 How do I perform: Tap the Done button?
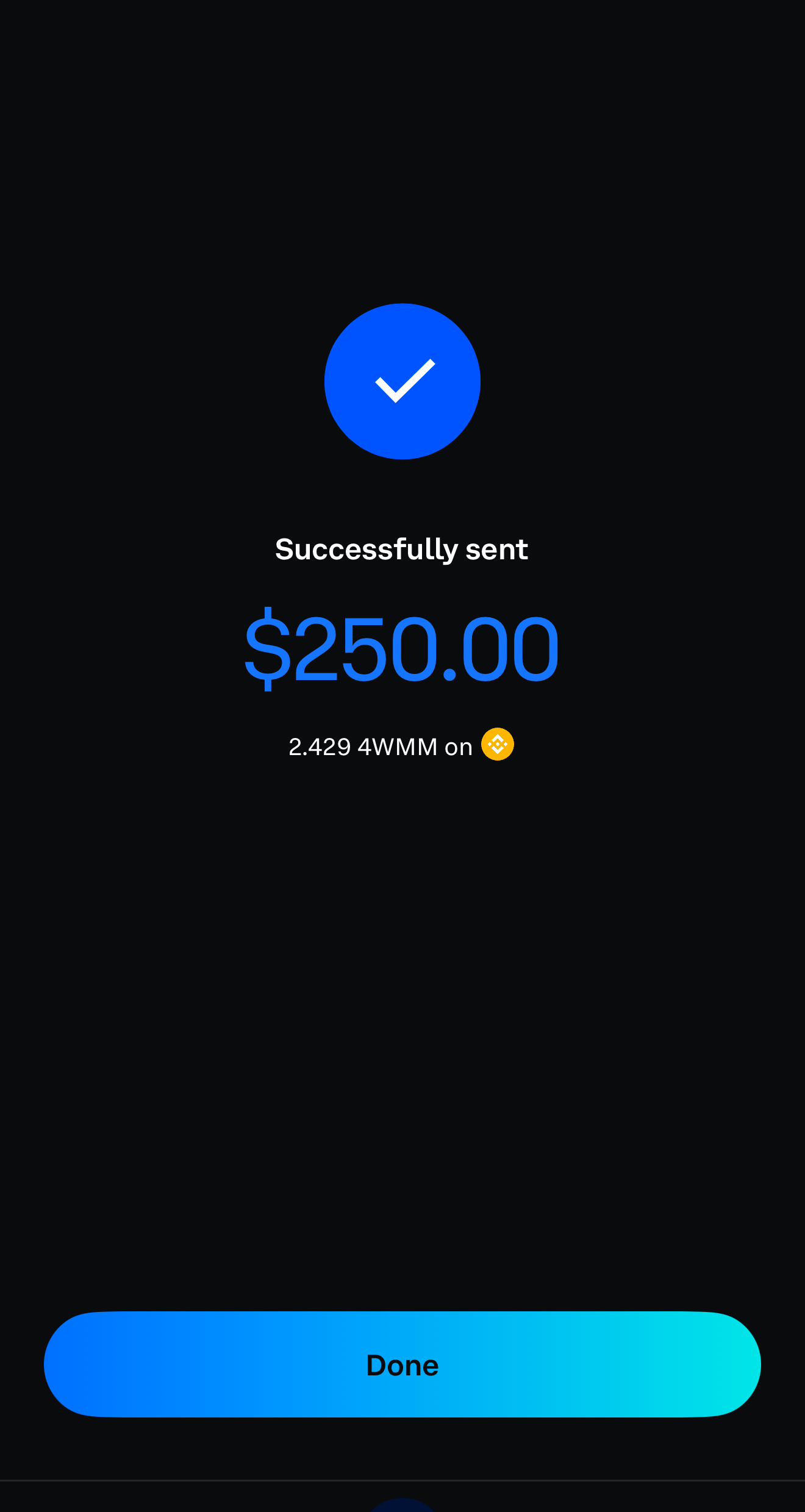click(402, 1364)
